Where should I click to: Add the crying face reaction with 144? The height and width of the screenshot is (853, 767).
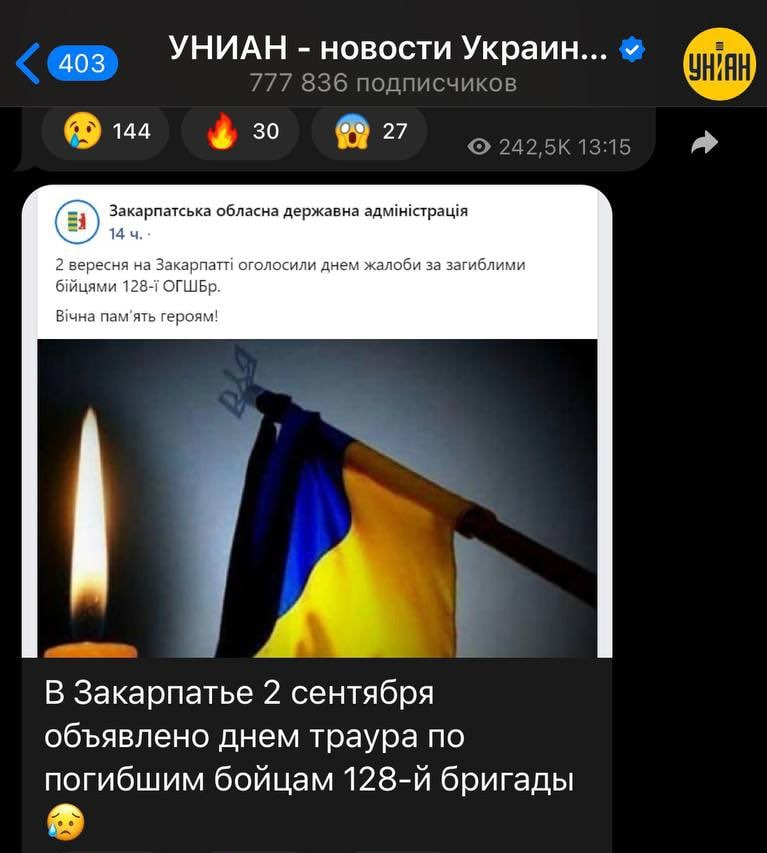point(105,131)
